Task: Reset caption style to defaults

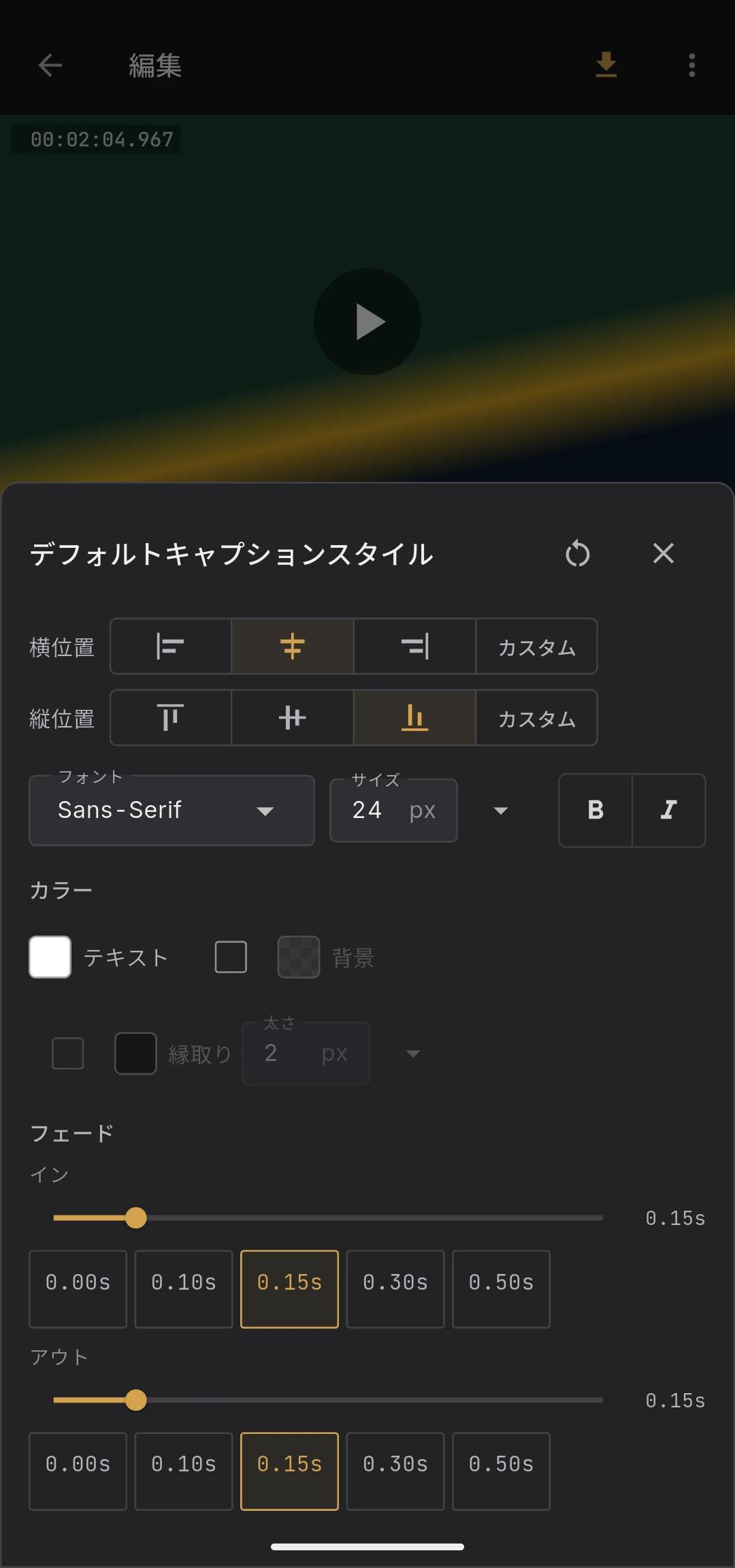Action: click(577, 553)
